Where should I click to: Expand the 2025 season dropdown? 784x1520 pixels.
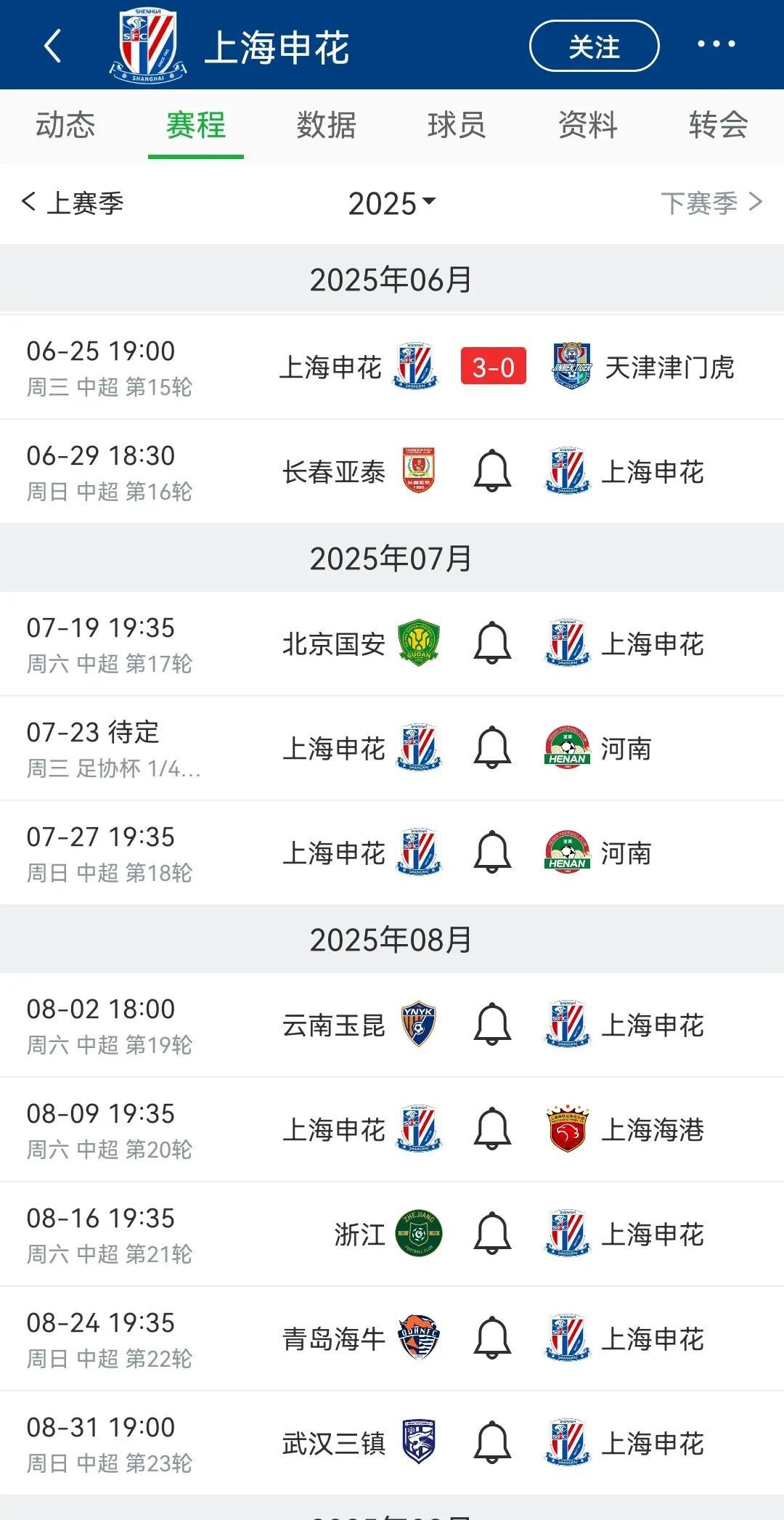pyautogui.click(x=392, y=203)
